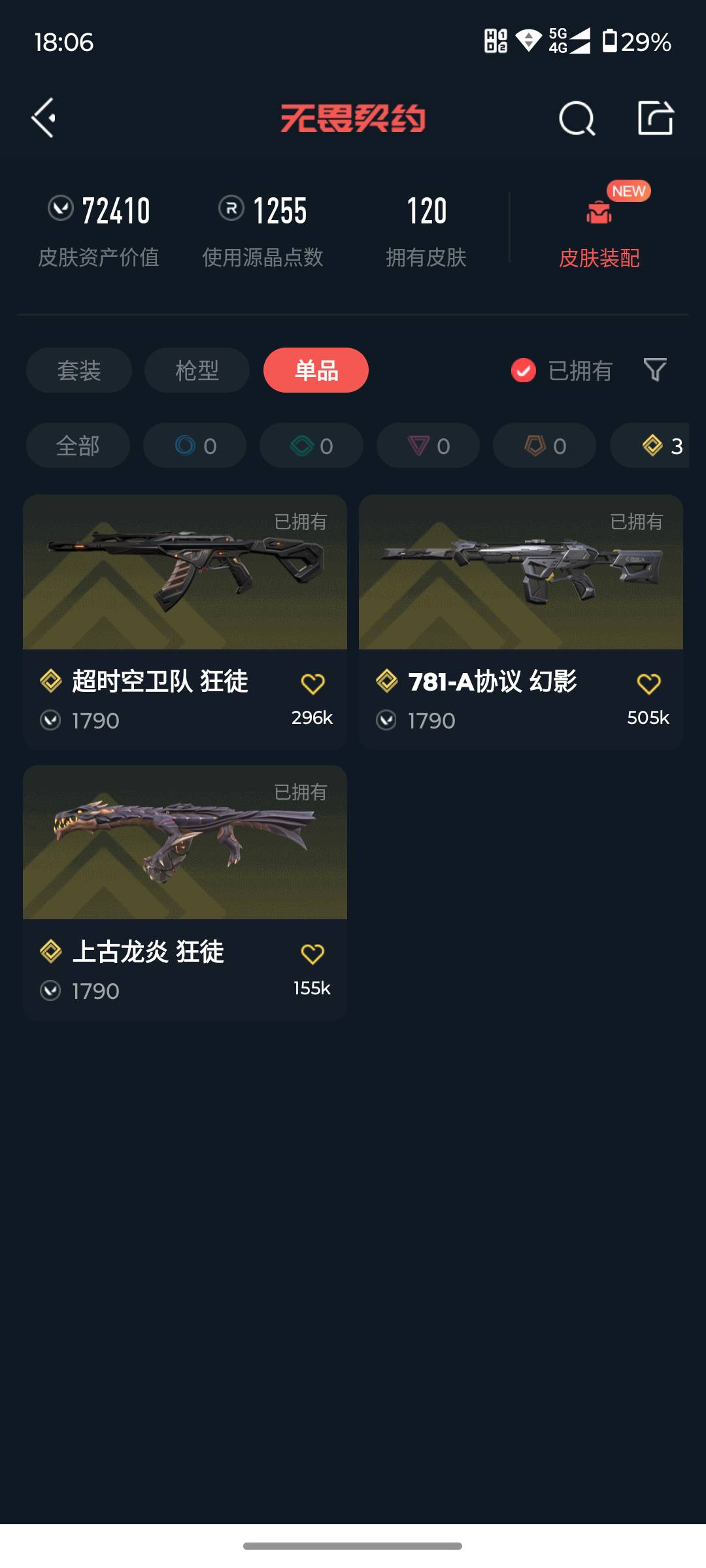Select the green rarity filter showing 0

point(311,446)
